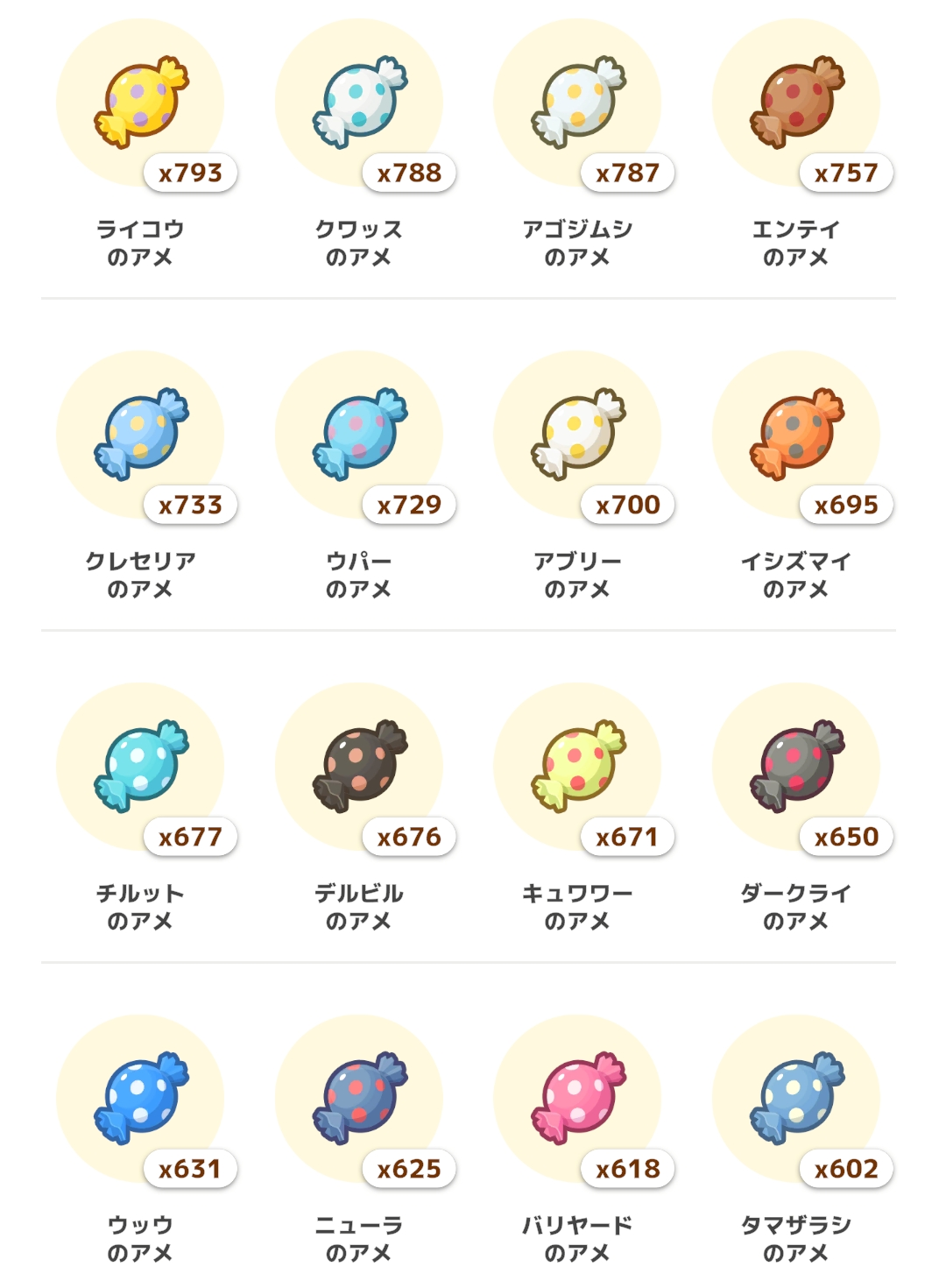Viewport: 946px width, 1288px height.
Task: Tap the キュワワーのアメ candy tile
Action: tap(577, 768)
